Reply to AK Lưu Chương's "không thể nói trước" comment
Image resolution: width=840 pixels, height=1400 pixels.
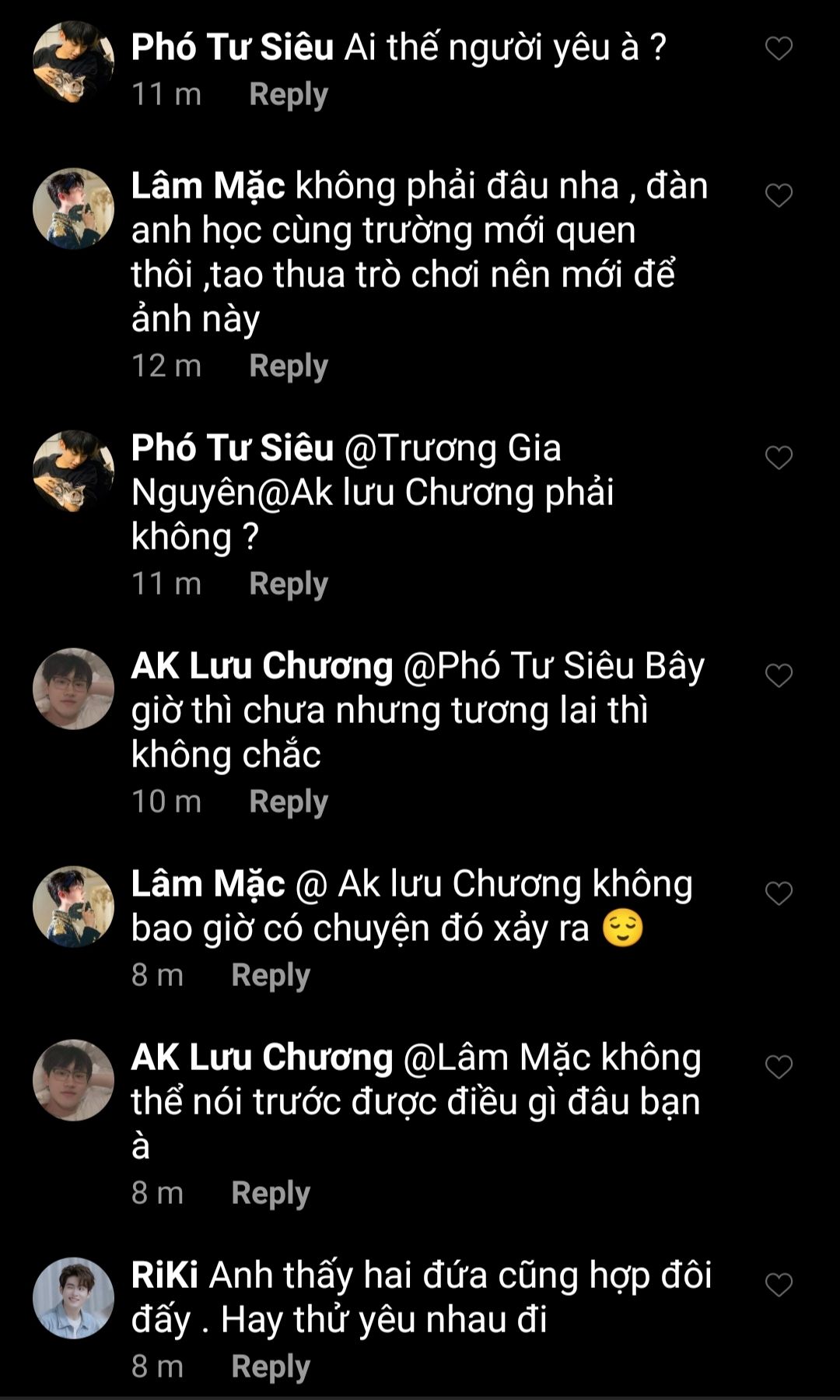click(271, 1194)
